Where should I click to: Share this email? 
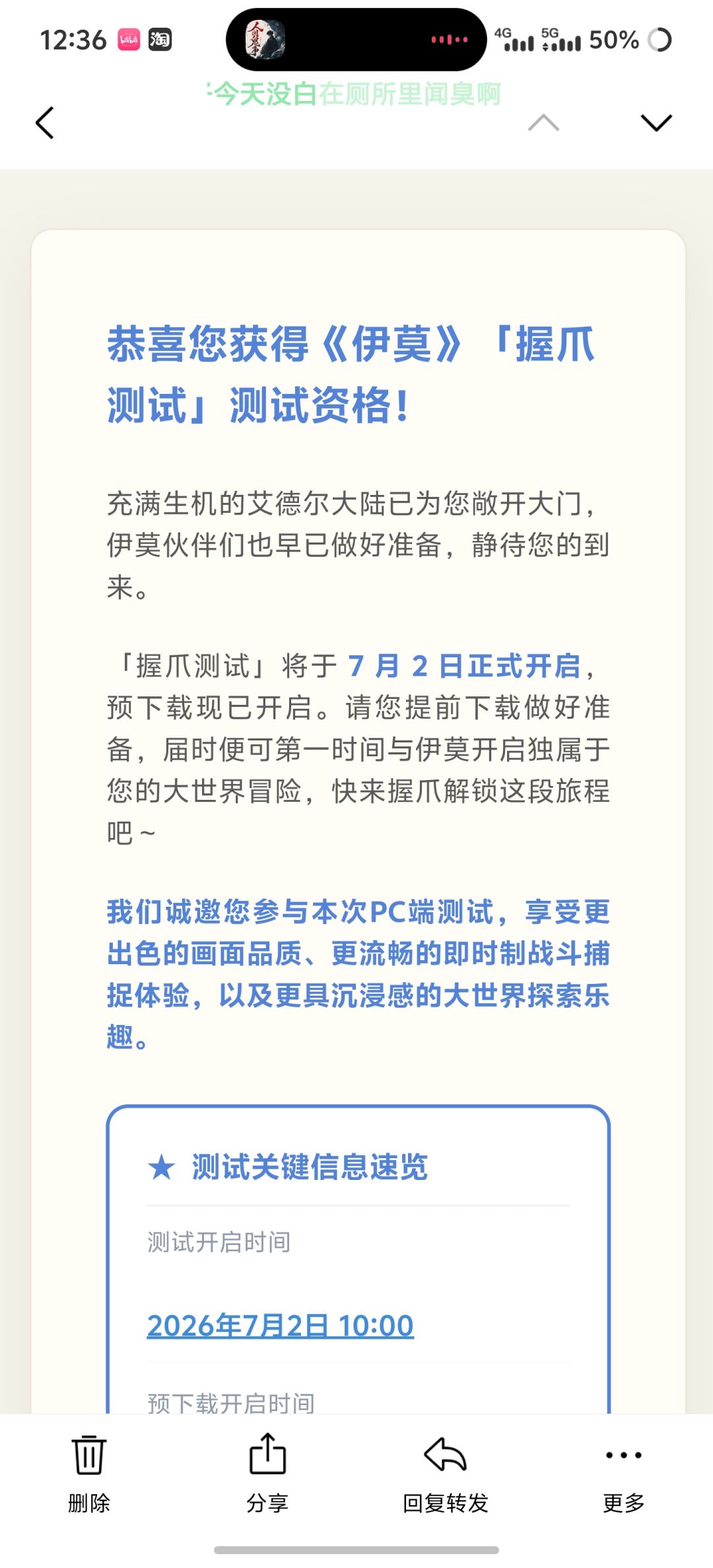pyautogui.click(x=267, y=1474)
